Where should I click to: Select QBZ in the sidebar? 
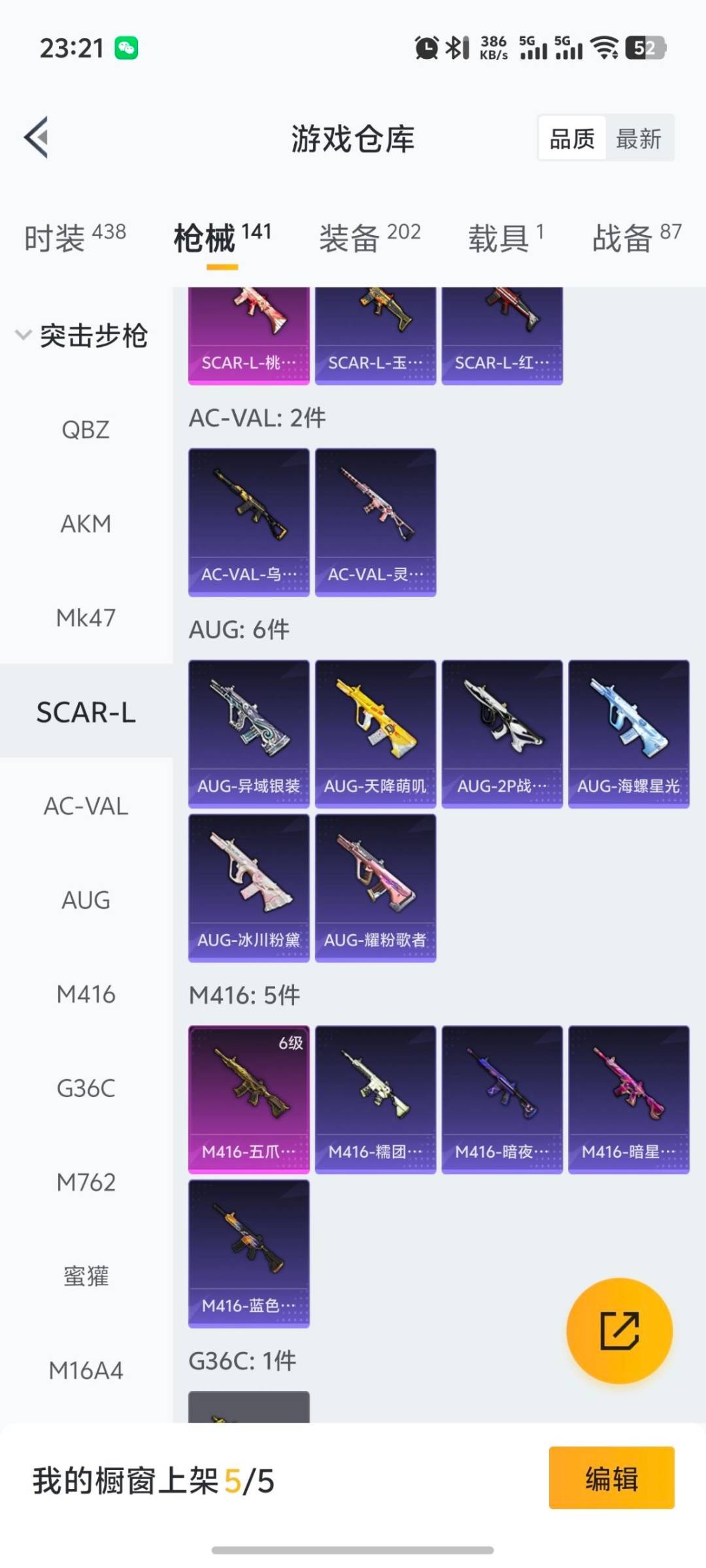point(86,430)
